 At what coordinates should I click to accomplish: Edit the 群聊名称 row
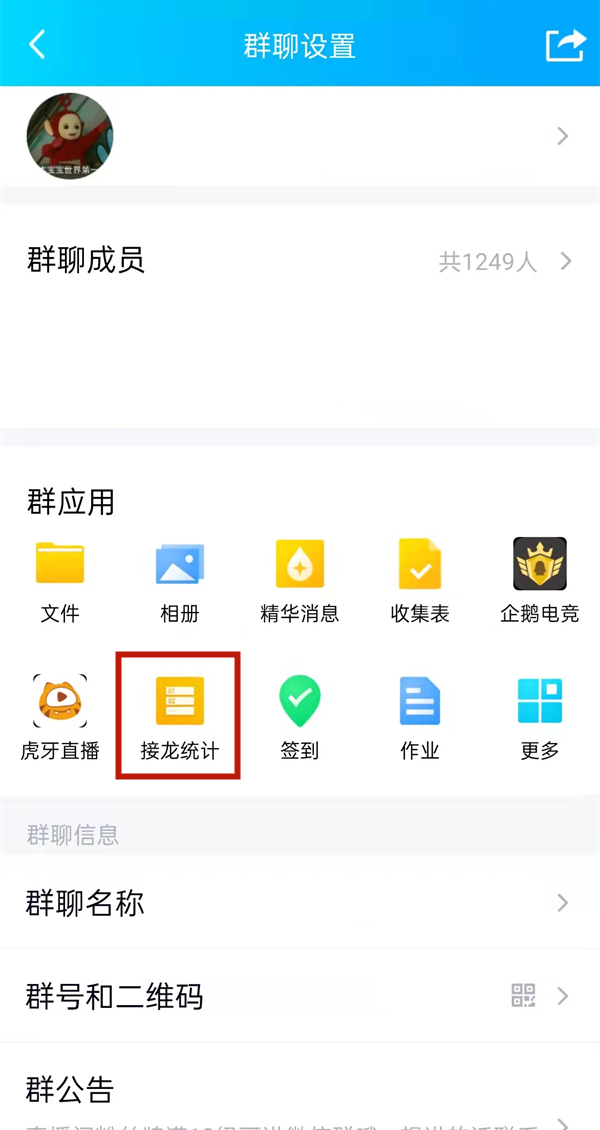[300, 903]
